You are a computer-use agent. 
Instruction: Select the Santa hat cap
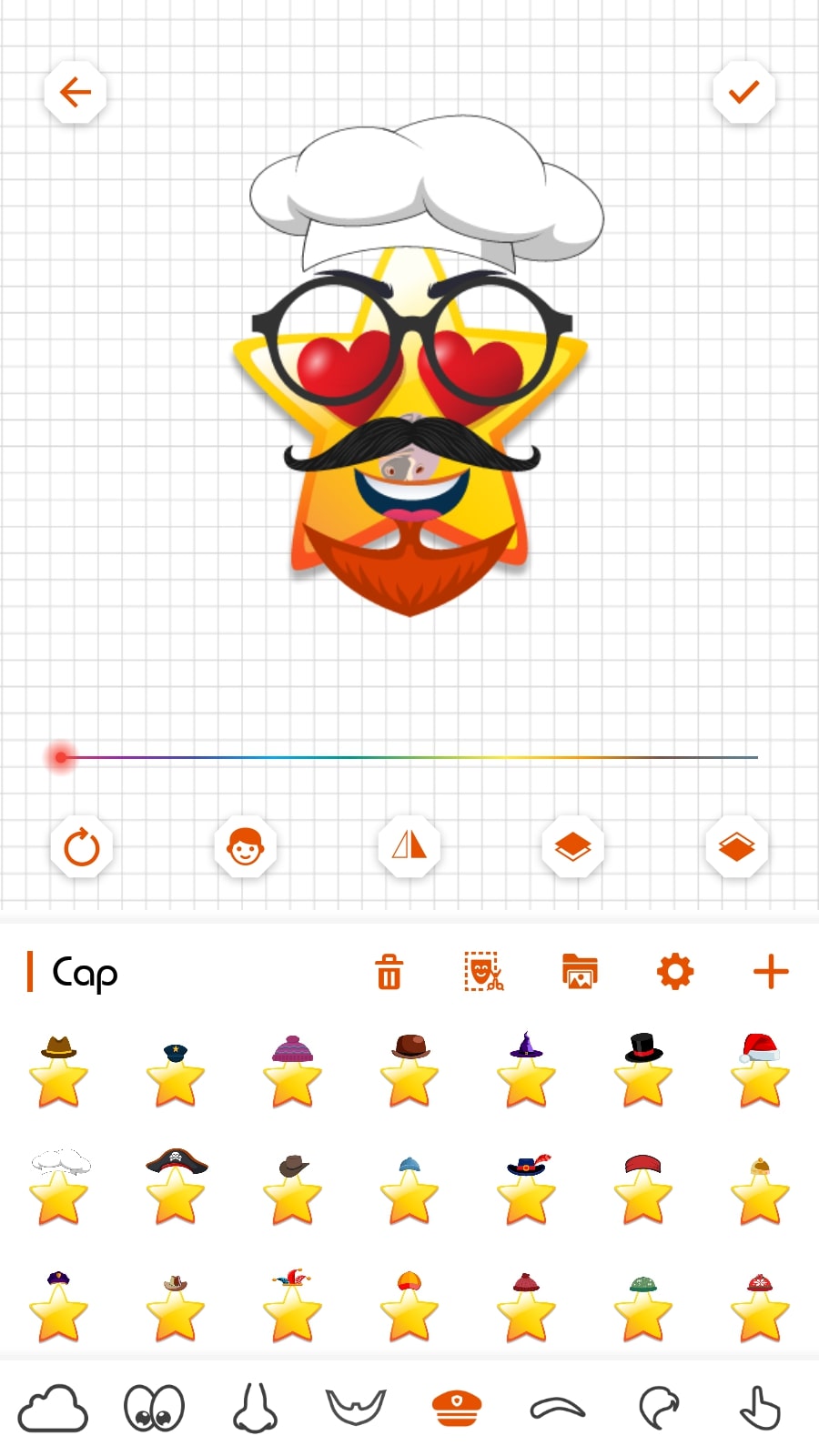click(760, 1070)
